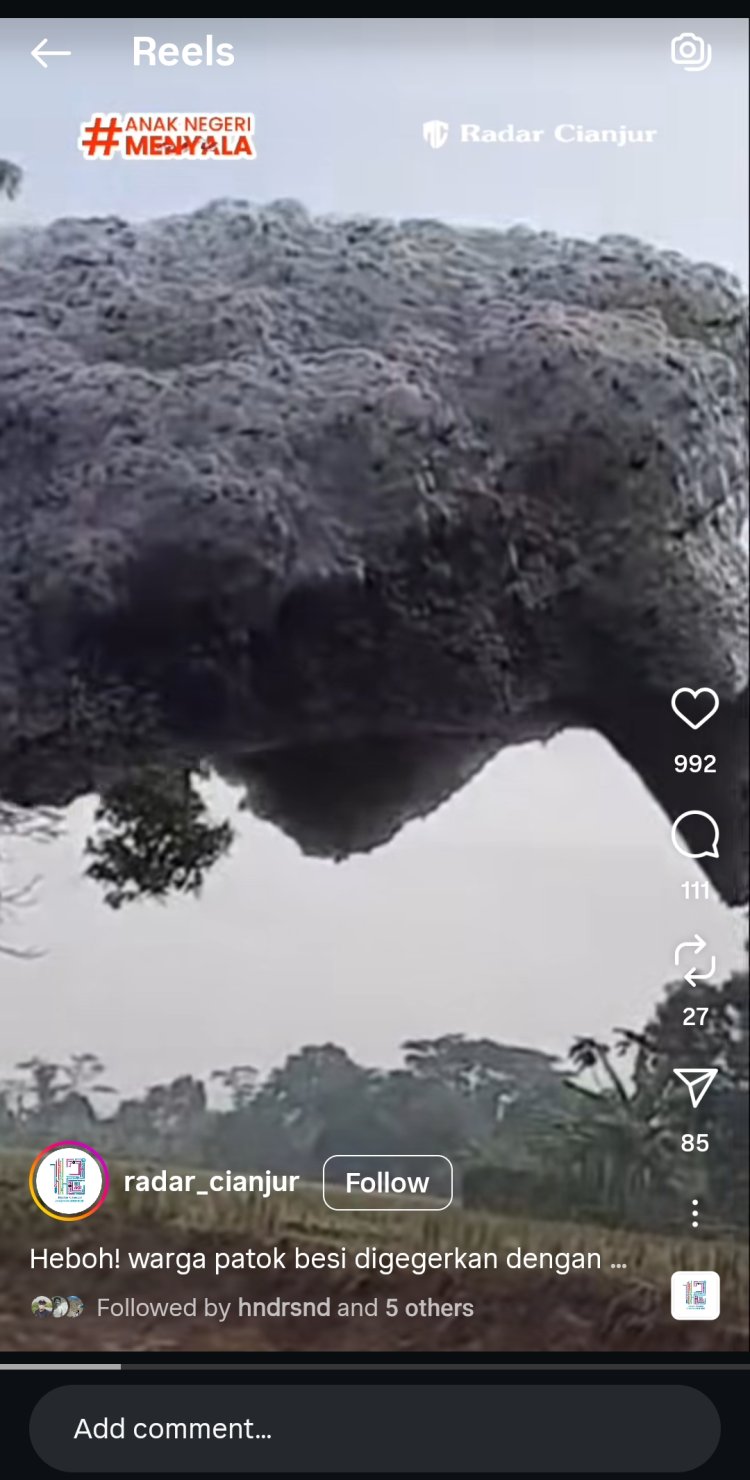Image resolution: width=750 pixels, height=1480 pixels.
Task: Open the radar_cianjur username link
Action: [211, 1182]
